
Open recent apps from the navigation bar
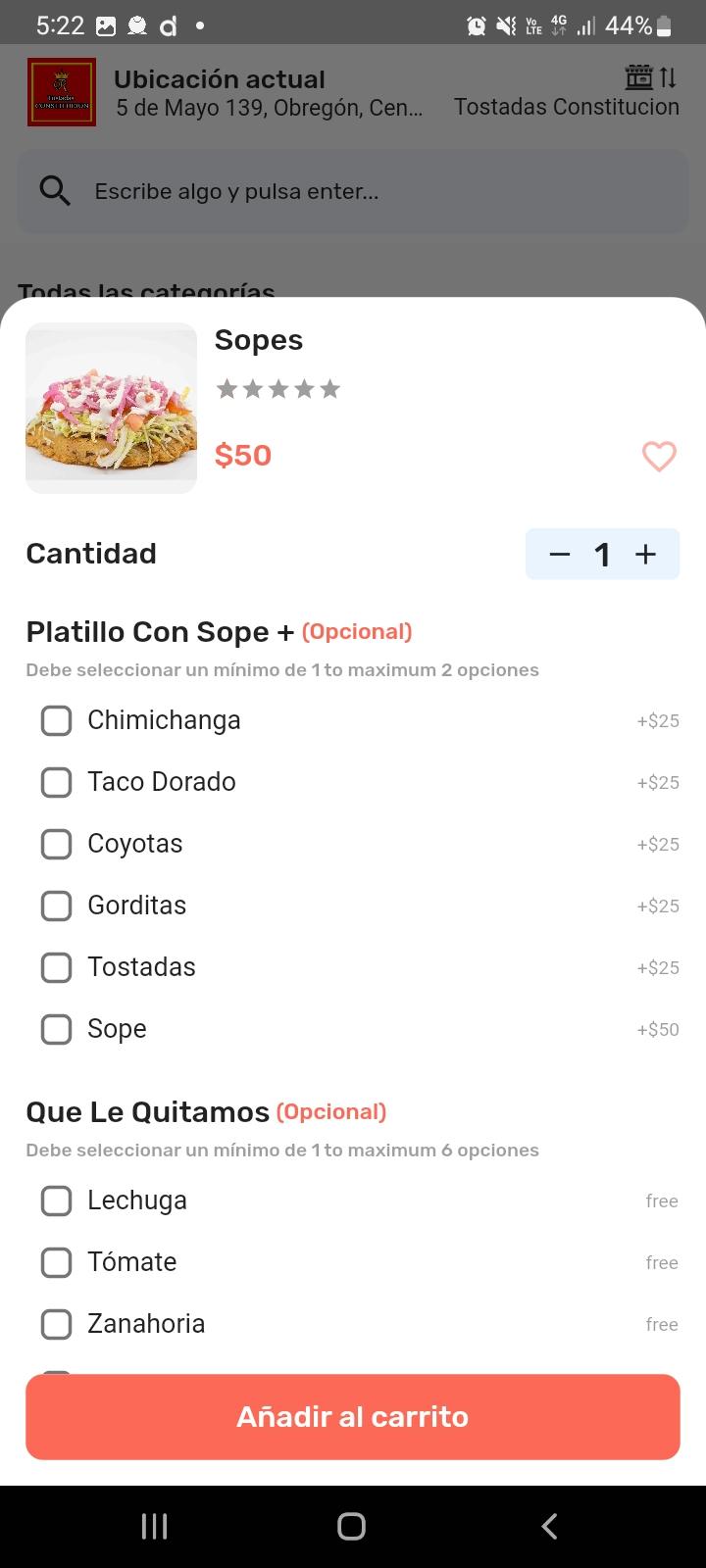(x=154, y=1526)
